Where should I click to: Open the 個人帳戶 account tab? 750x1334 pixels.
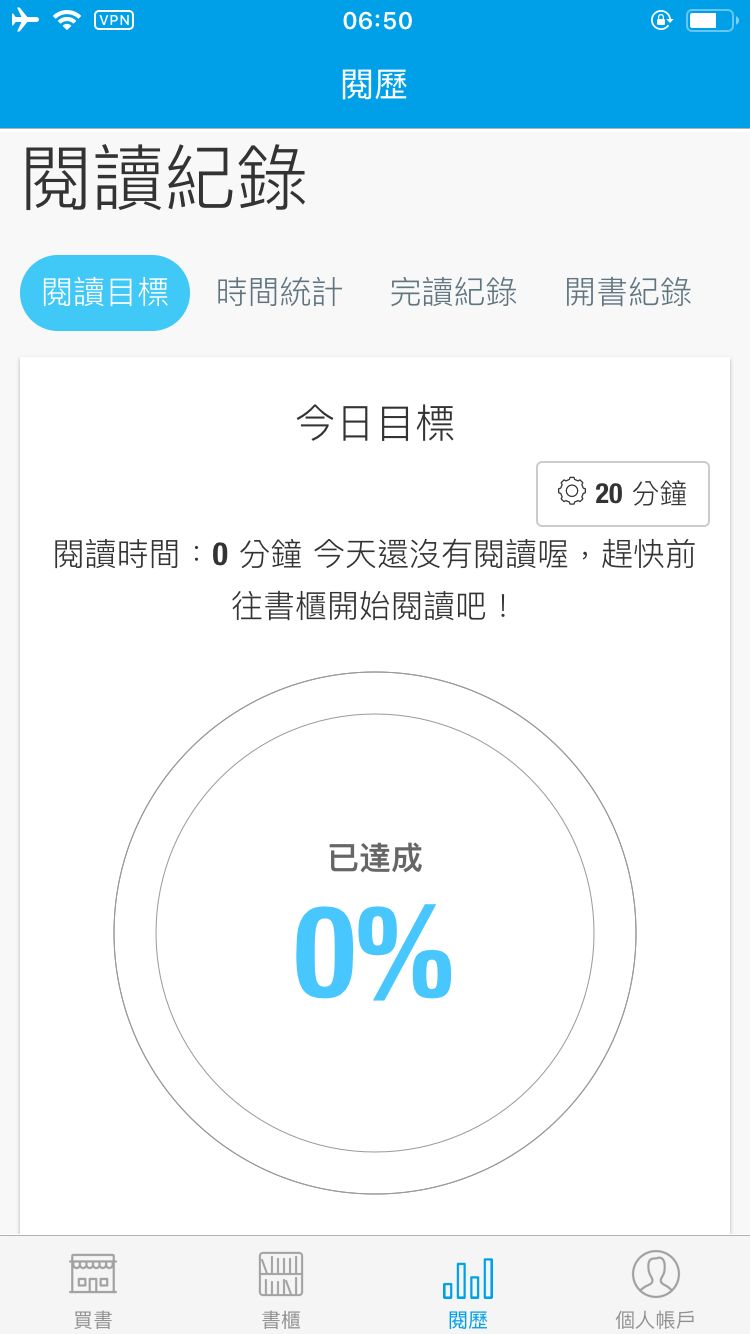click(655, 1288)
